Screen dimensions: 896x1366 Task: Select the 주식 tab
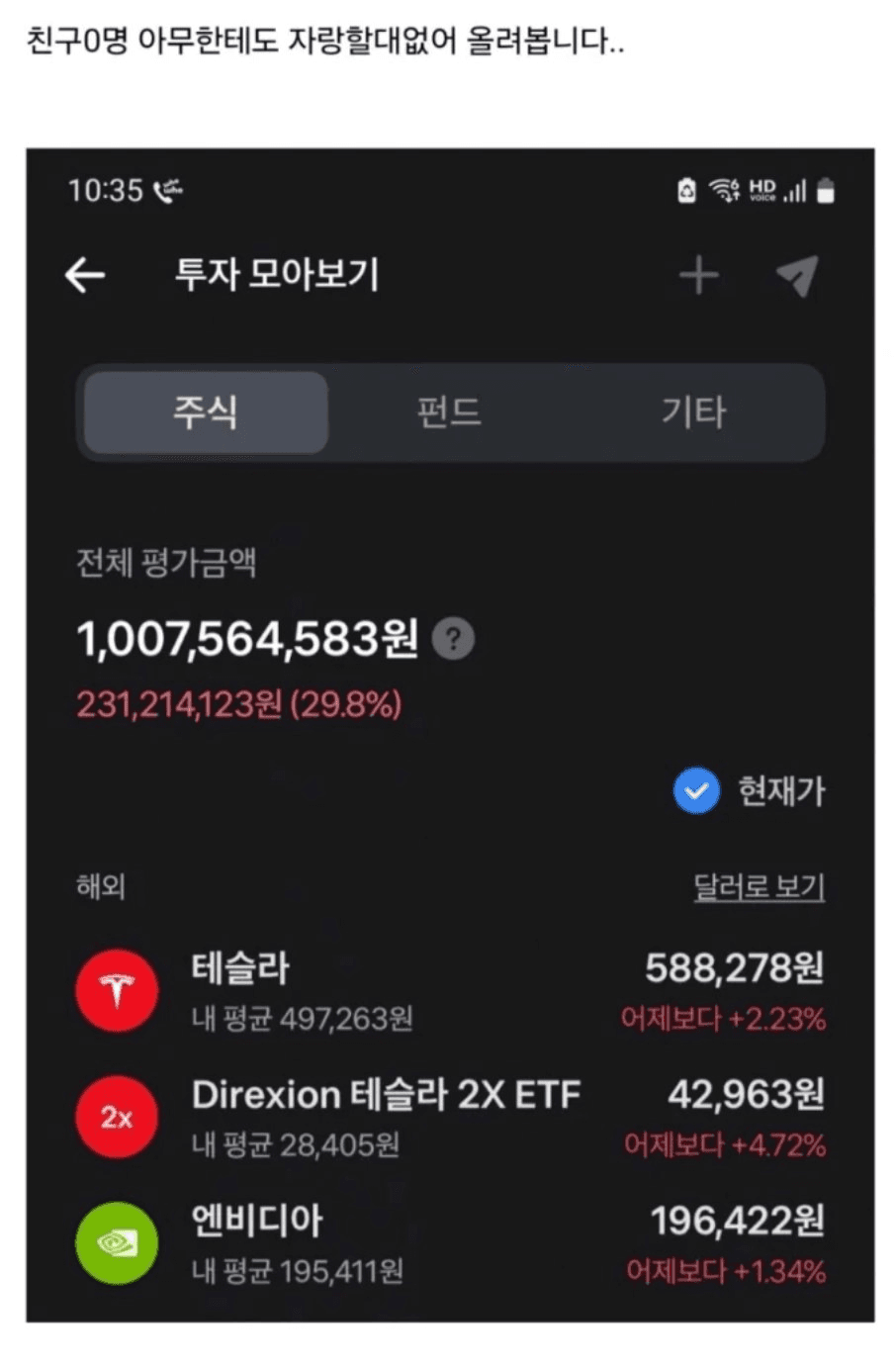pos(205,413)
